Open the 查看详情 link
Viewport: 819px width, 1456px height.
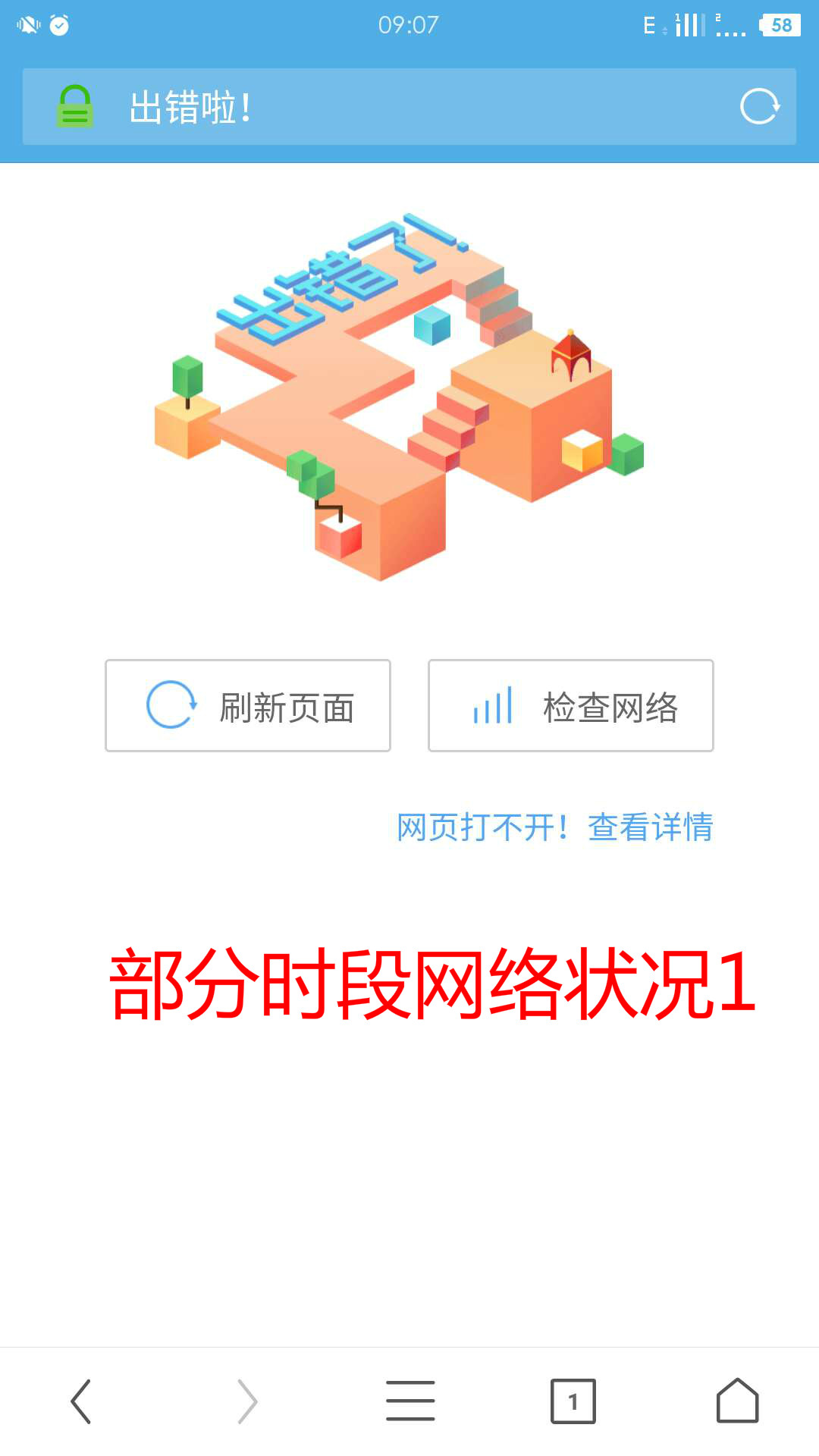651,827
